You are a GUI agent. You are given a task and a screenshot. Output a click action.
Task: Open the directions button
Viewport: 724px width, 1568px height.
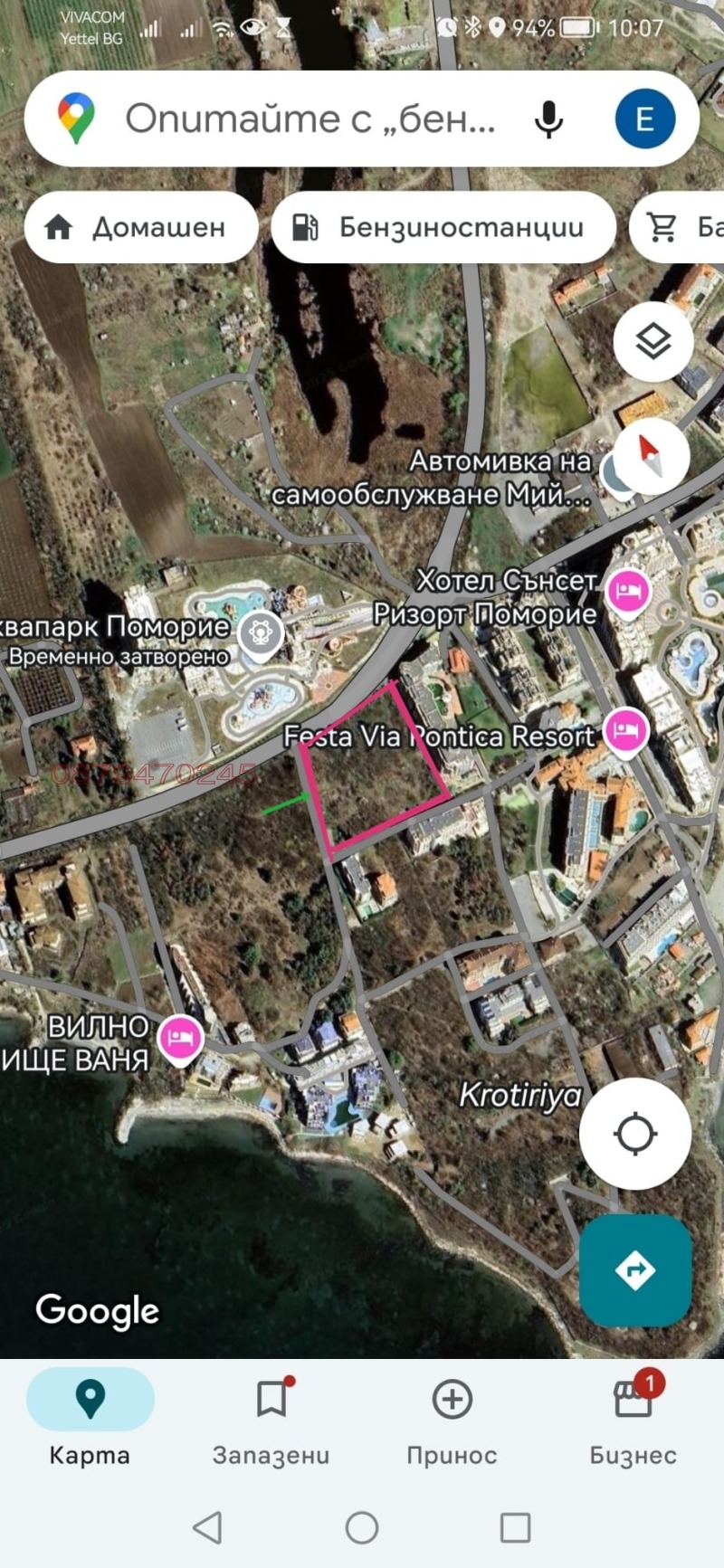tap(635, 1270)
